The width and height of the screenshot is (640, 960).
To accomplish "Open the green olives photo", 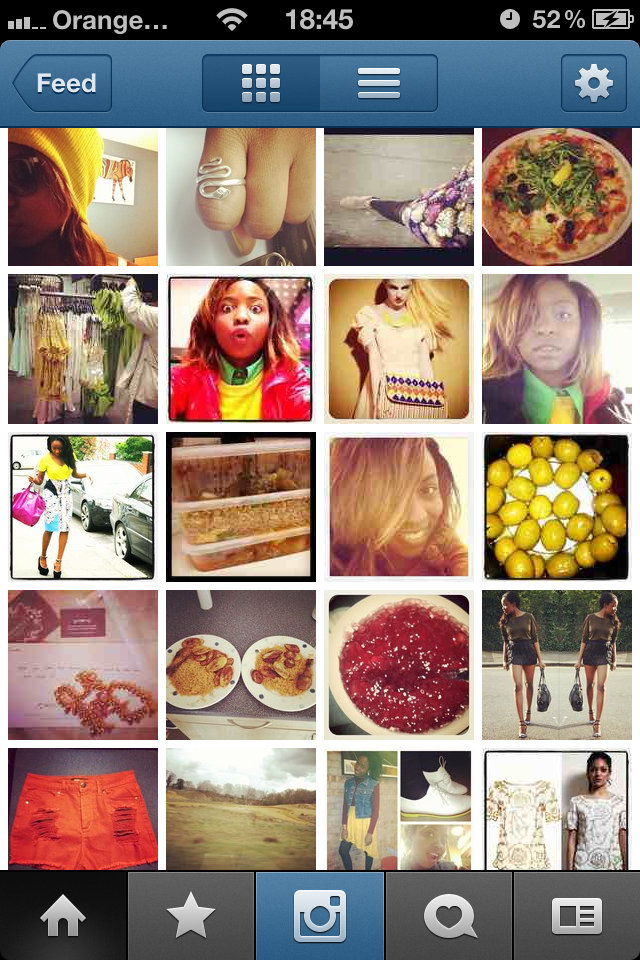I will pos(557,507).
